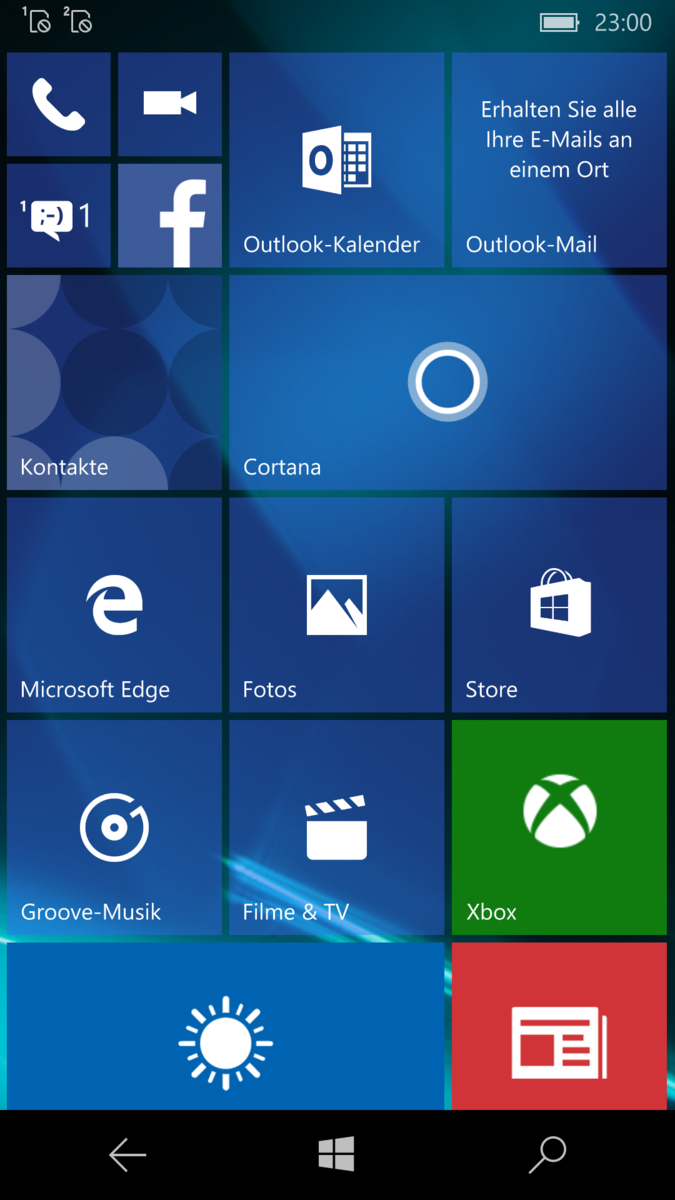
Task: Open the Kontakte tile
Action: (114, 382)
